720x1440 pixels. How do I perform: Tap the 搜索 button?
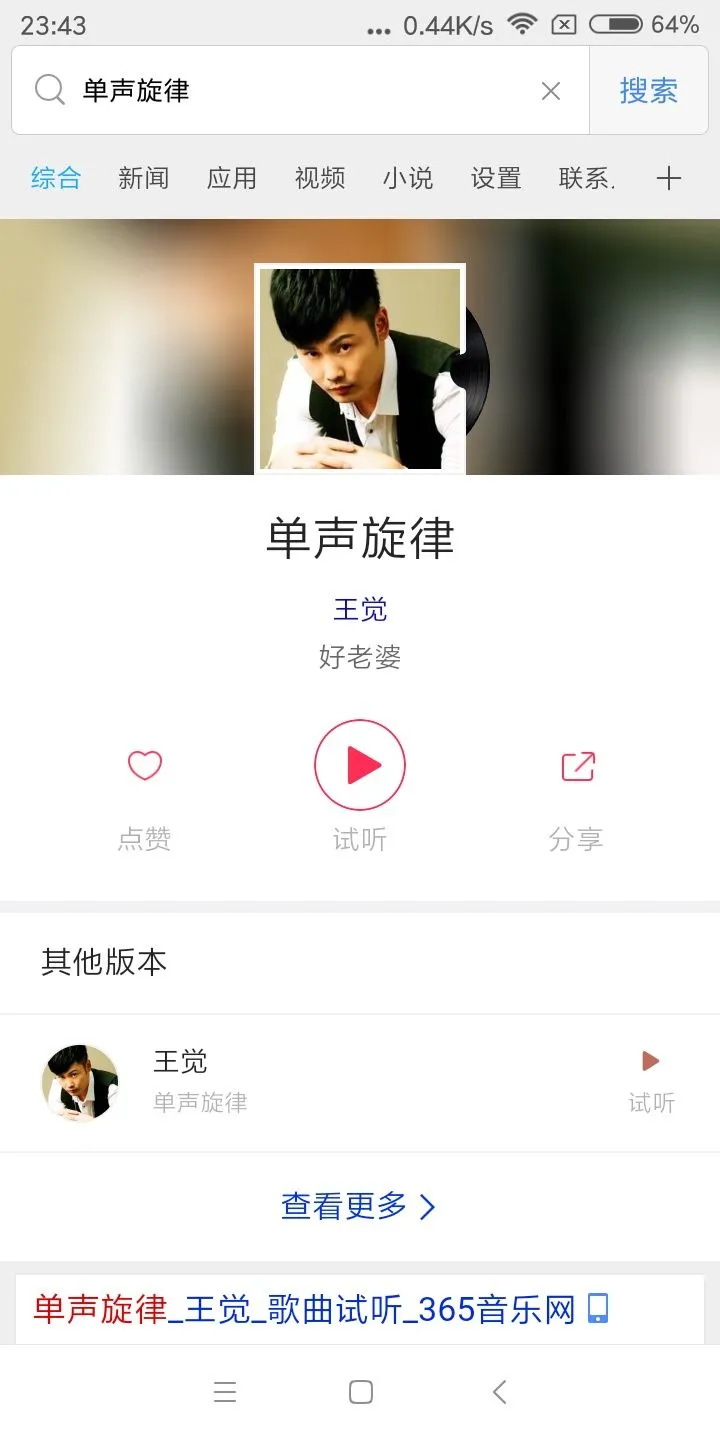point(649,91)
